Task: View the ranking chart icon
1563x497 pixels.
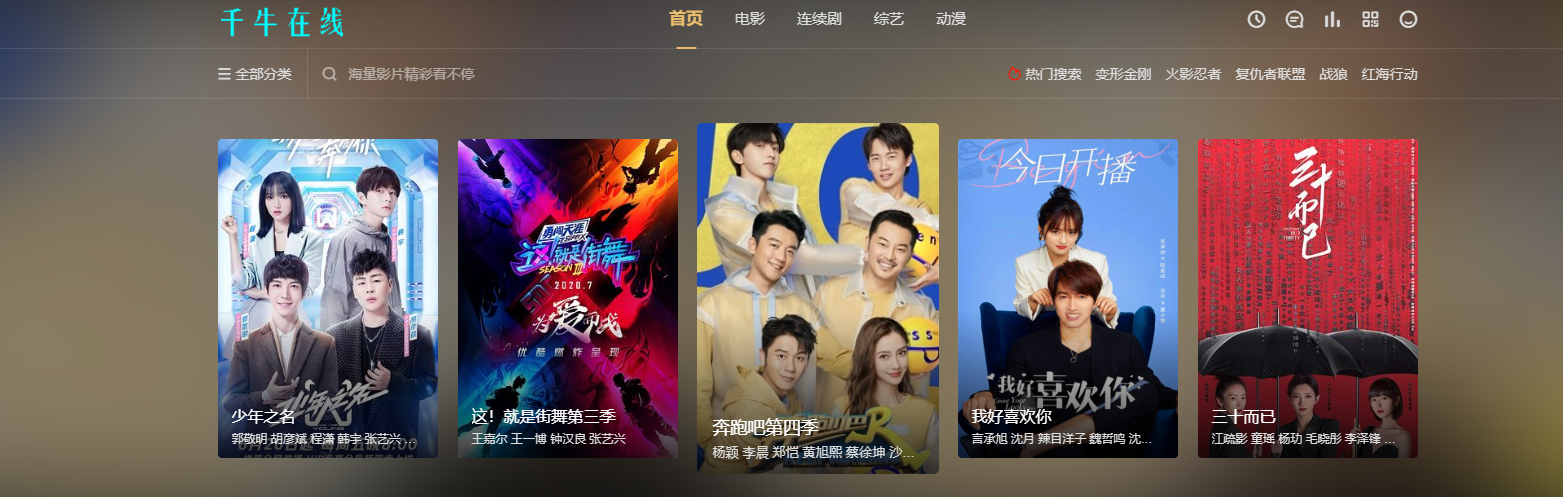Action: (1332, 19)
